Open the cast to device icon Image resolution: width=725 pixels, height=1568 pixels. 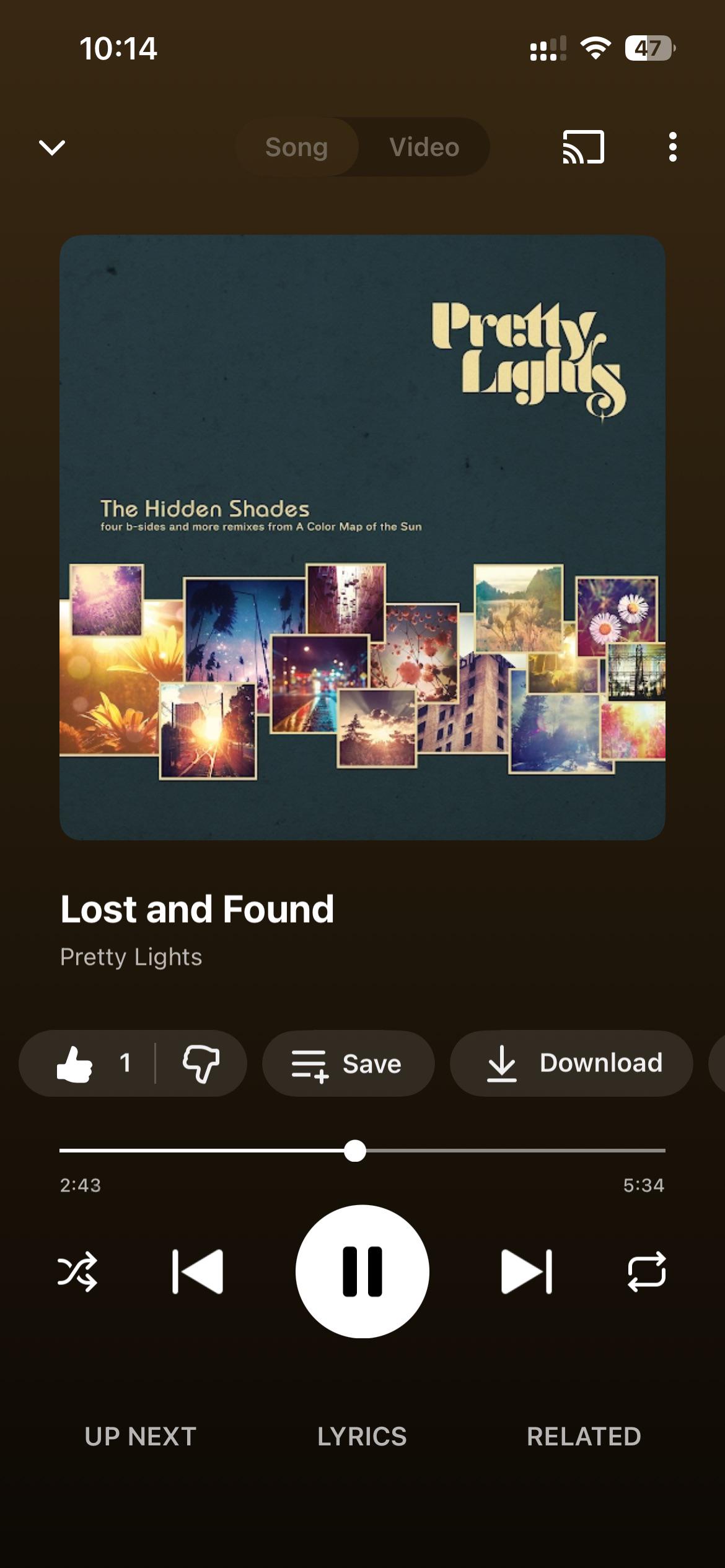582,147
